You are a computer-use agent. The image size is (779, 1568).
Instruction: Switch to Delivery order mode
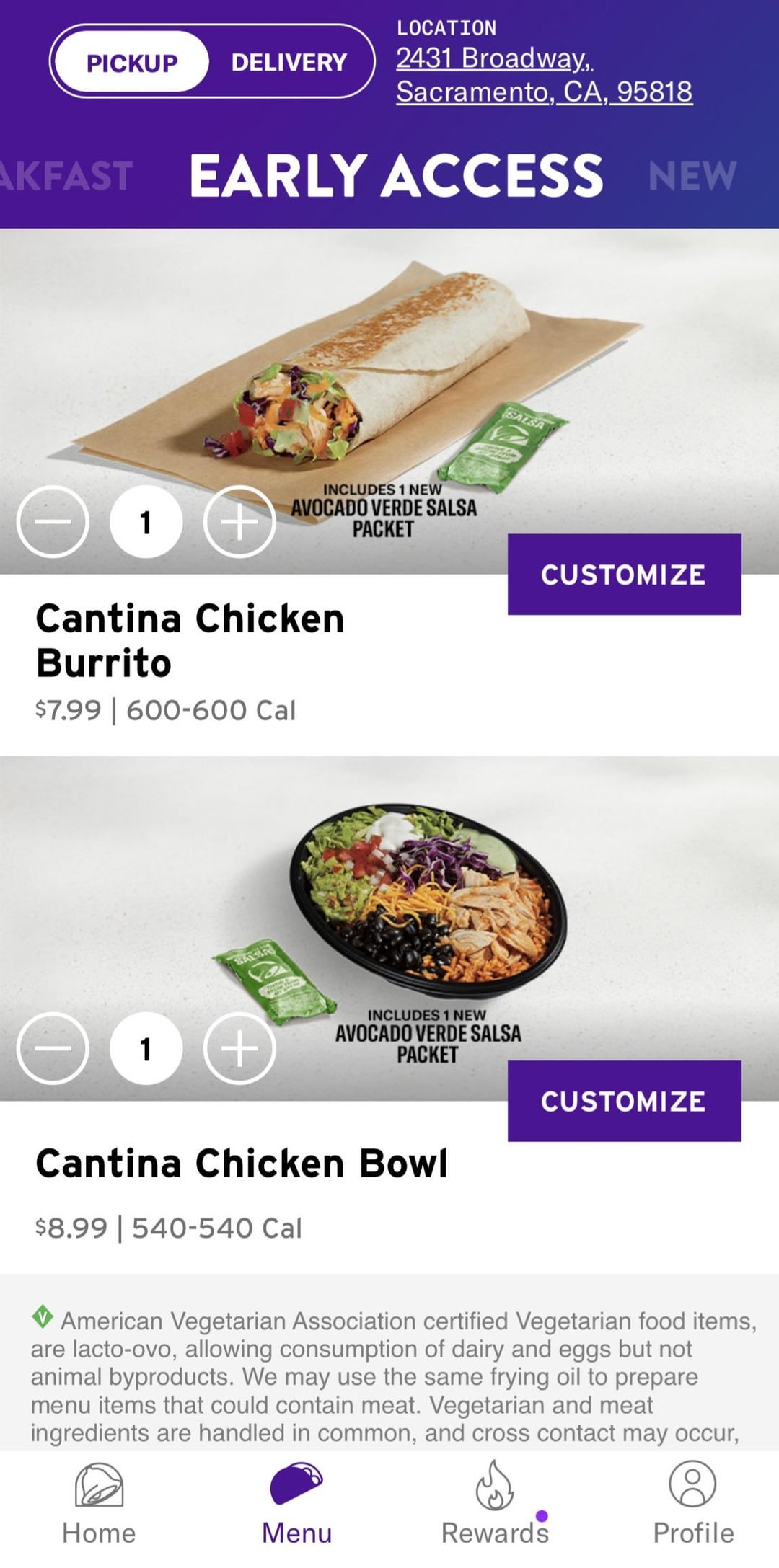(289, 62)
